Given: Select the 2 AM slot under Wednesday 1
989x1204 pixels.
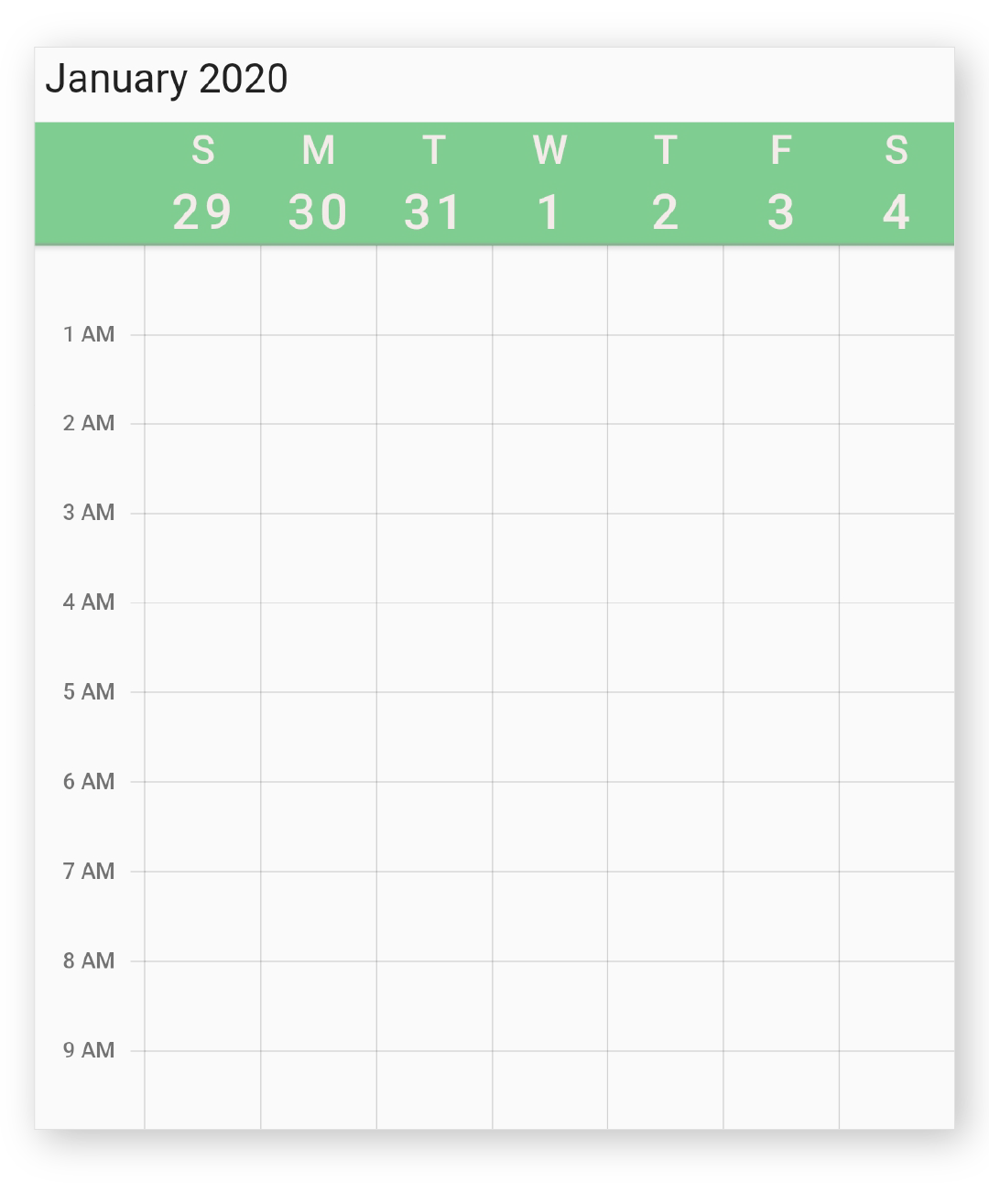Looking at the screenshot, I should (550, 467).
